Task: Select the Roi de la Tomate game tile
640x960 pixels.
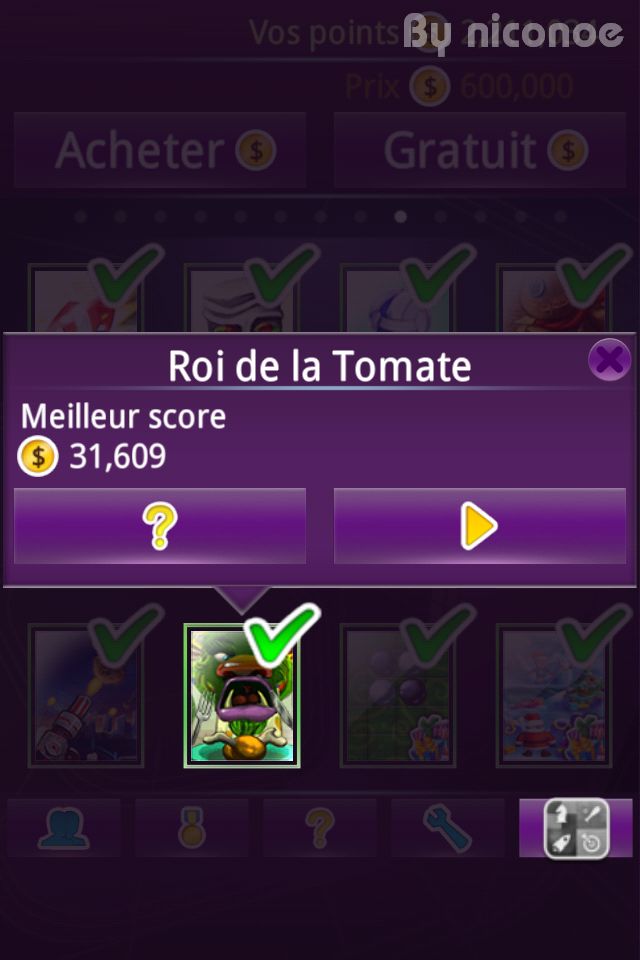Action: tap(241, 695)
